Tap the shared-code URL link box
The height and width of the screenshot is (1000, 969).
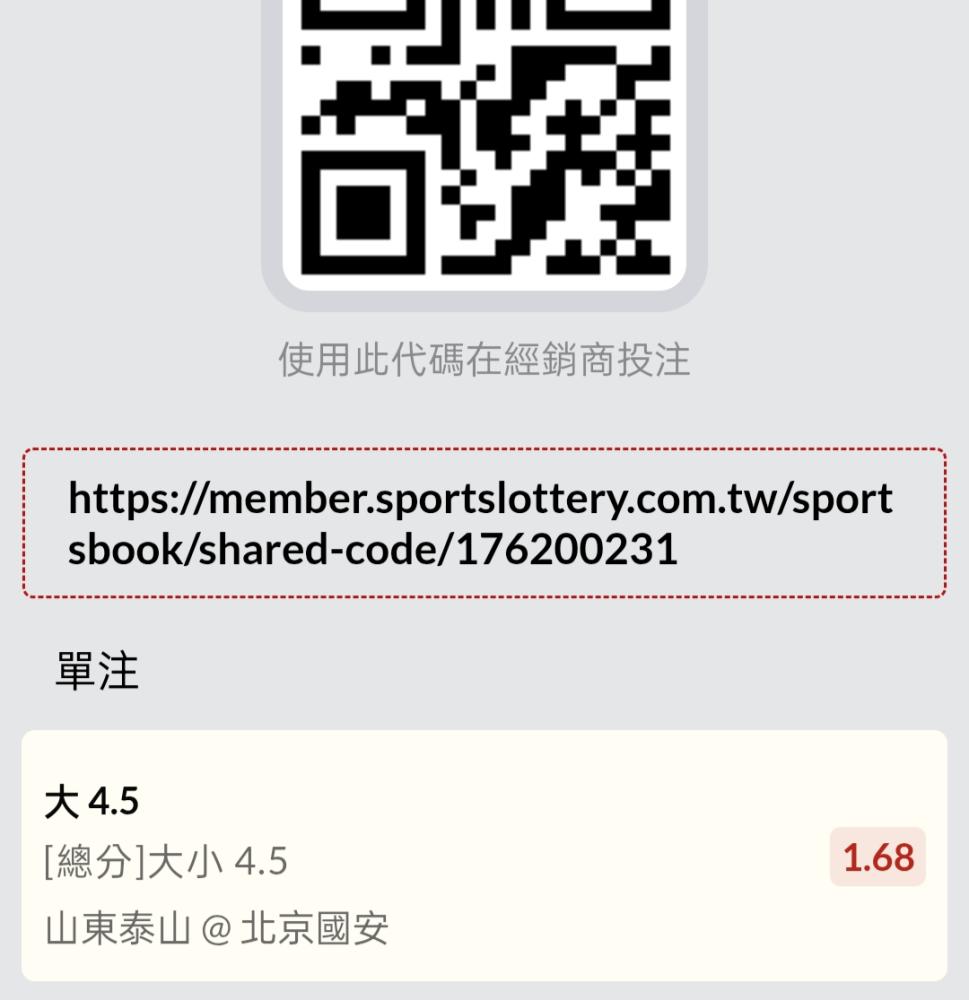click(x=484, y=523)
